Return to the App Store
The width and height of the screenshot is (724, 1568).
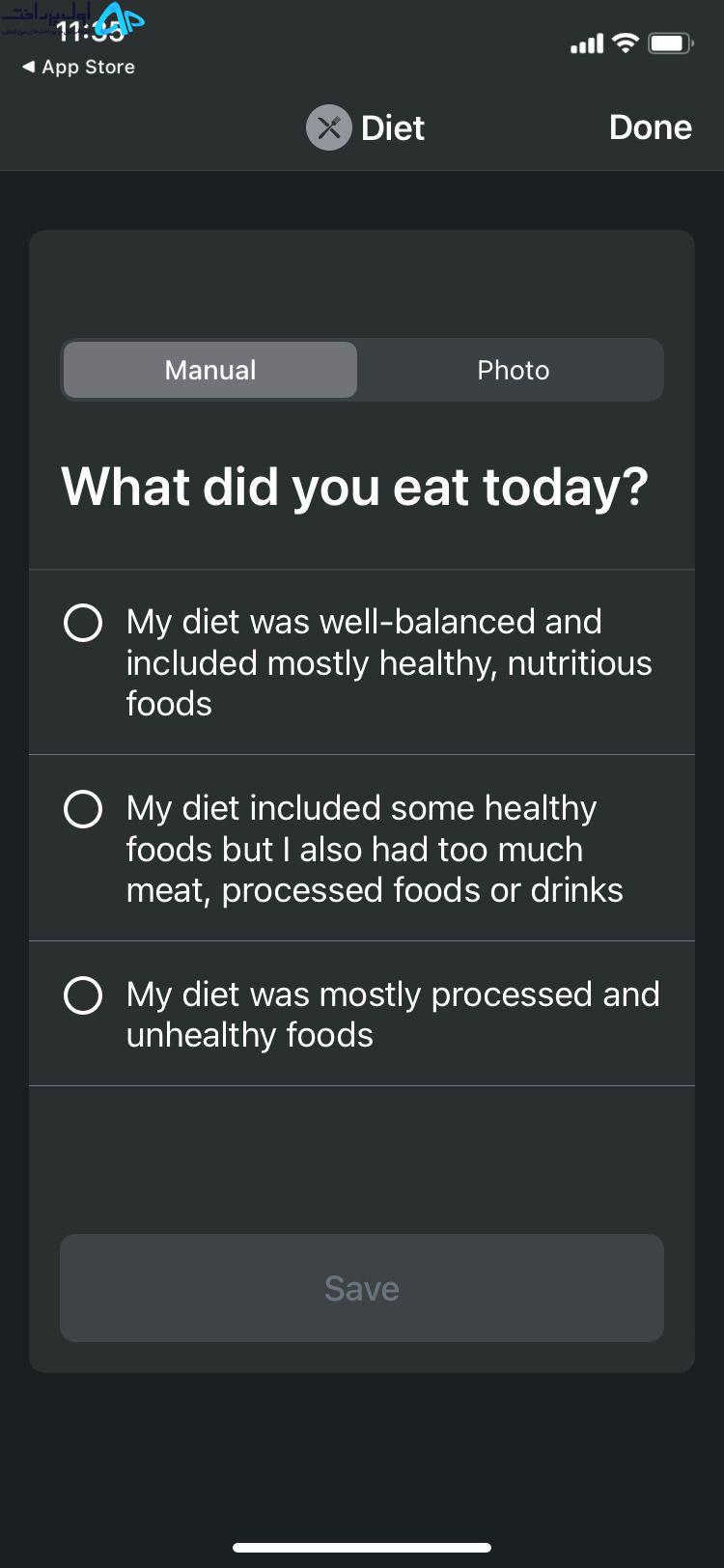click(x=78, y=67)
